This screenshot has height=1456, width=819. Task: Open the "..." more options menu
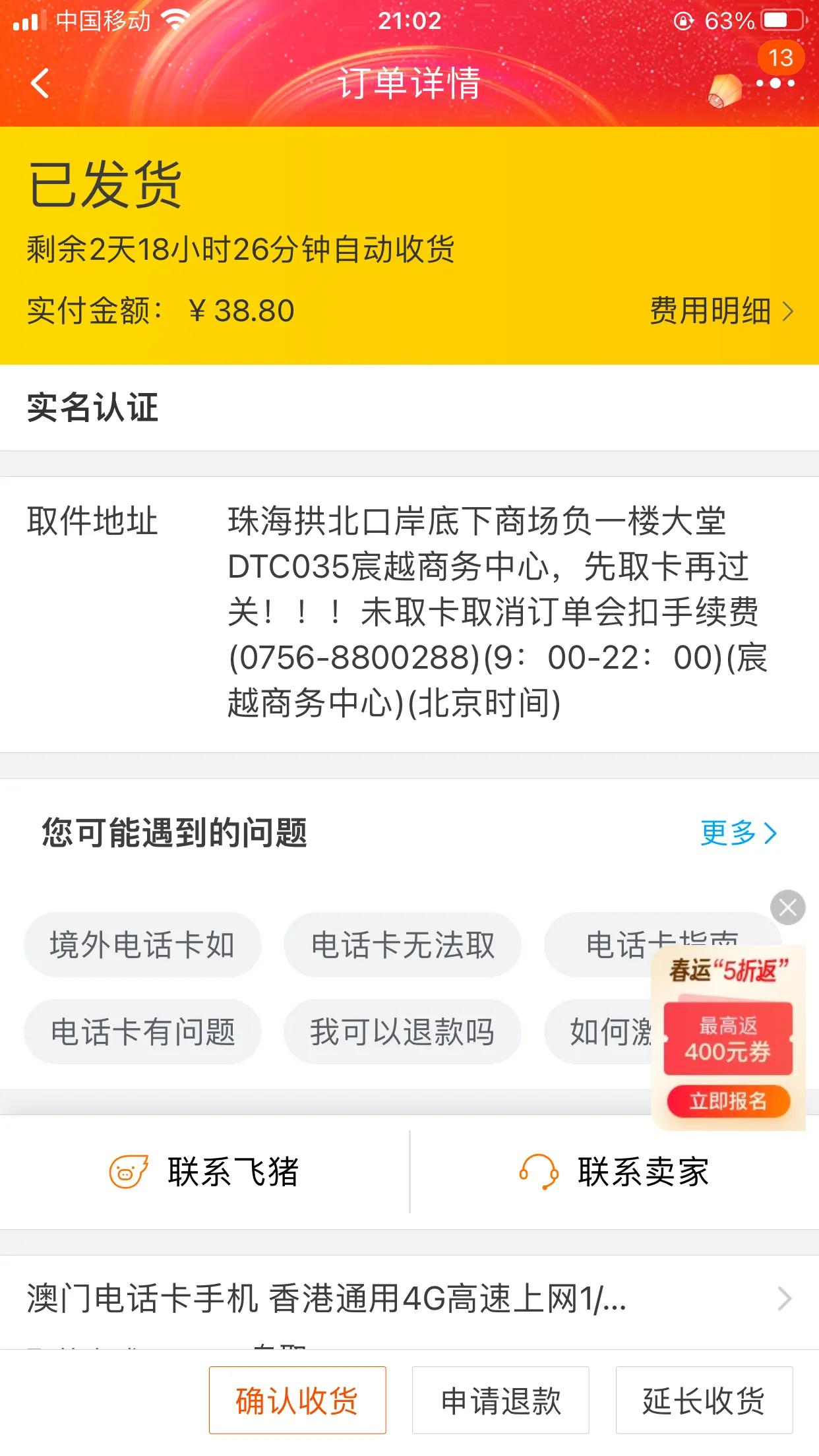(775, 84)
